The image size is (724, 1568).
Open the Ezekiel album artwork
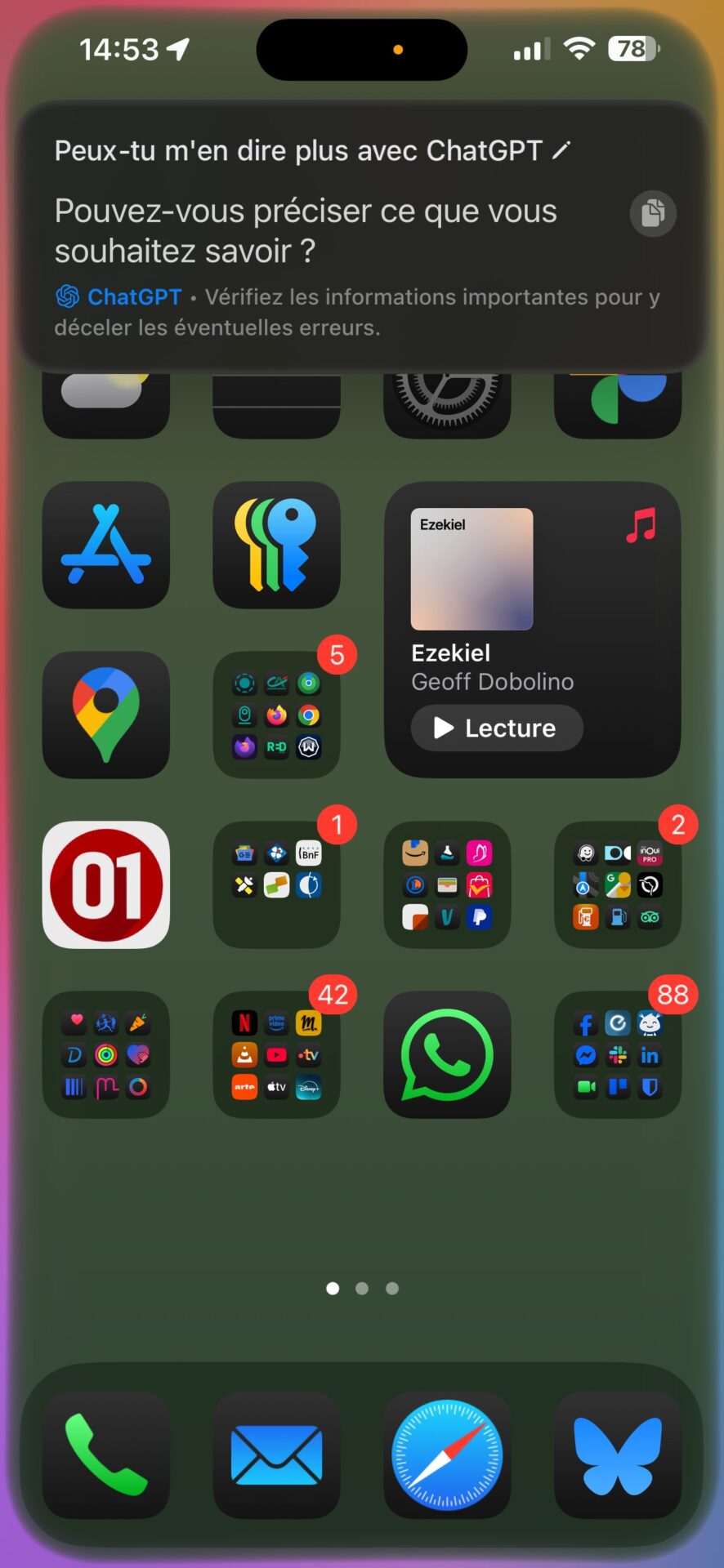coord(471,569)
